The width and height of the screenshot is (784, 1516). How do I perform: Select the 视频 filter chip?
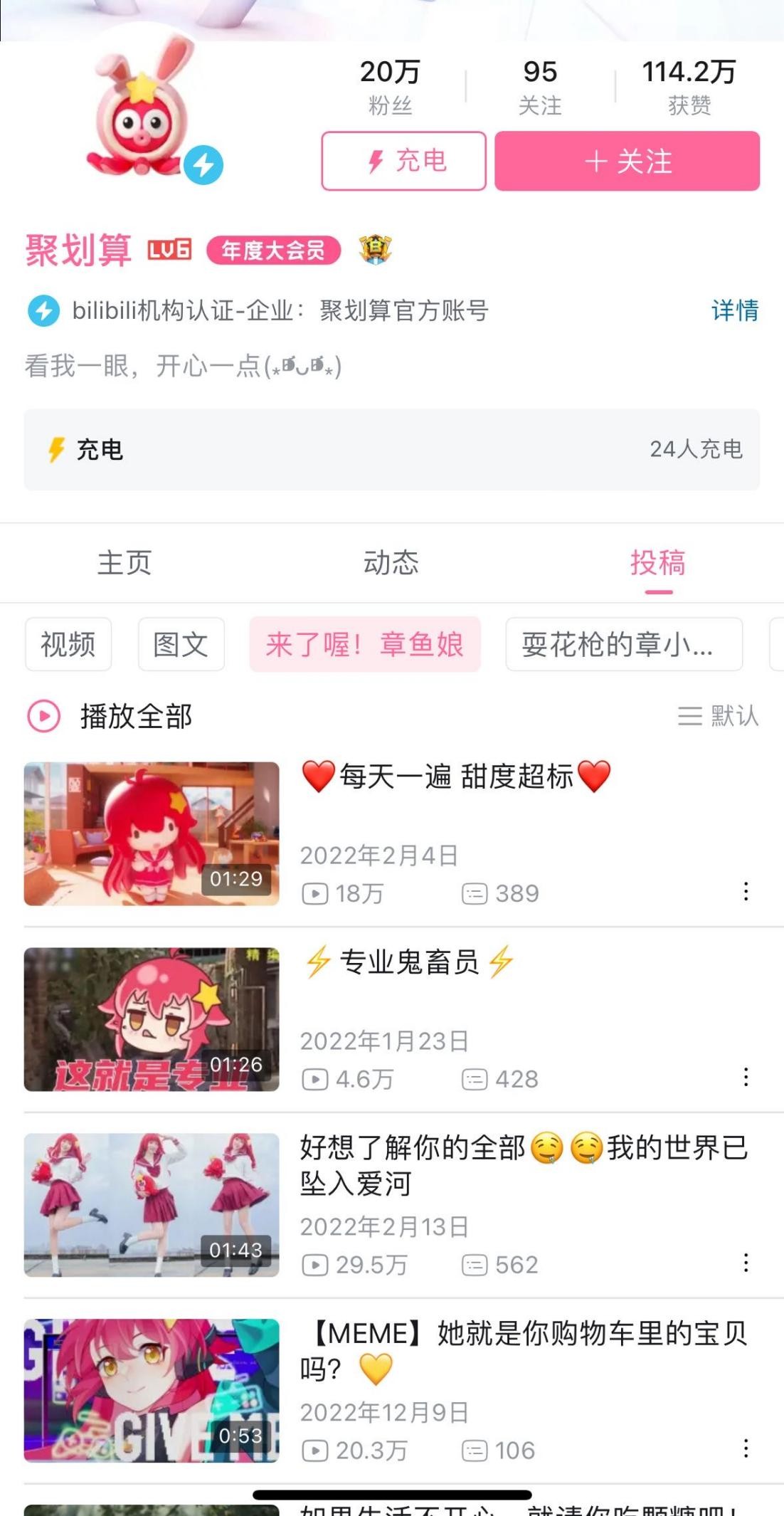click(68, 644)
